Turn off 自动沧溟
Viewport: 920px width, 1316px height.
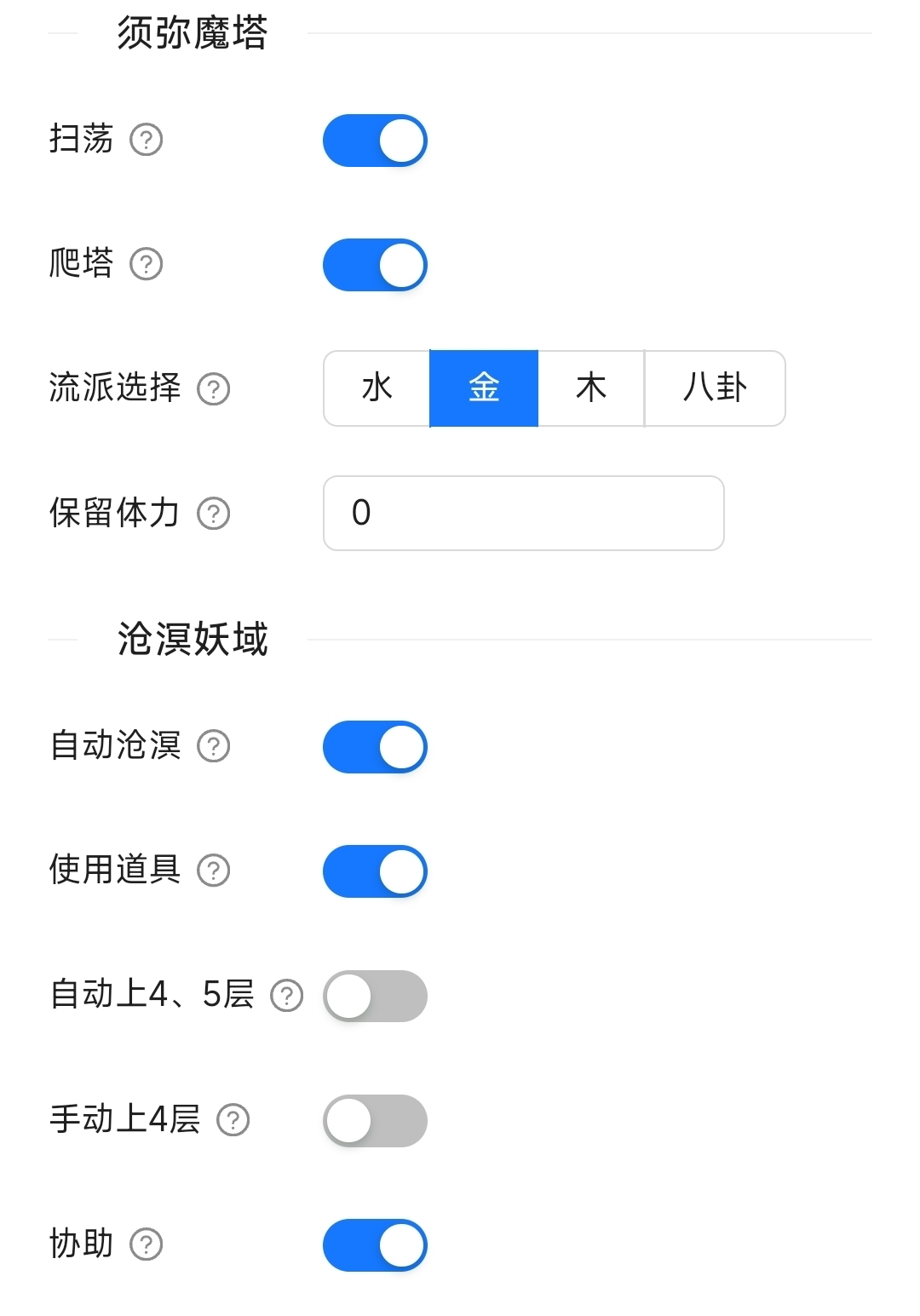[x=375, y=747]
